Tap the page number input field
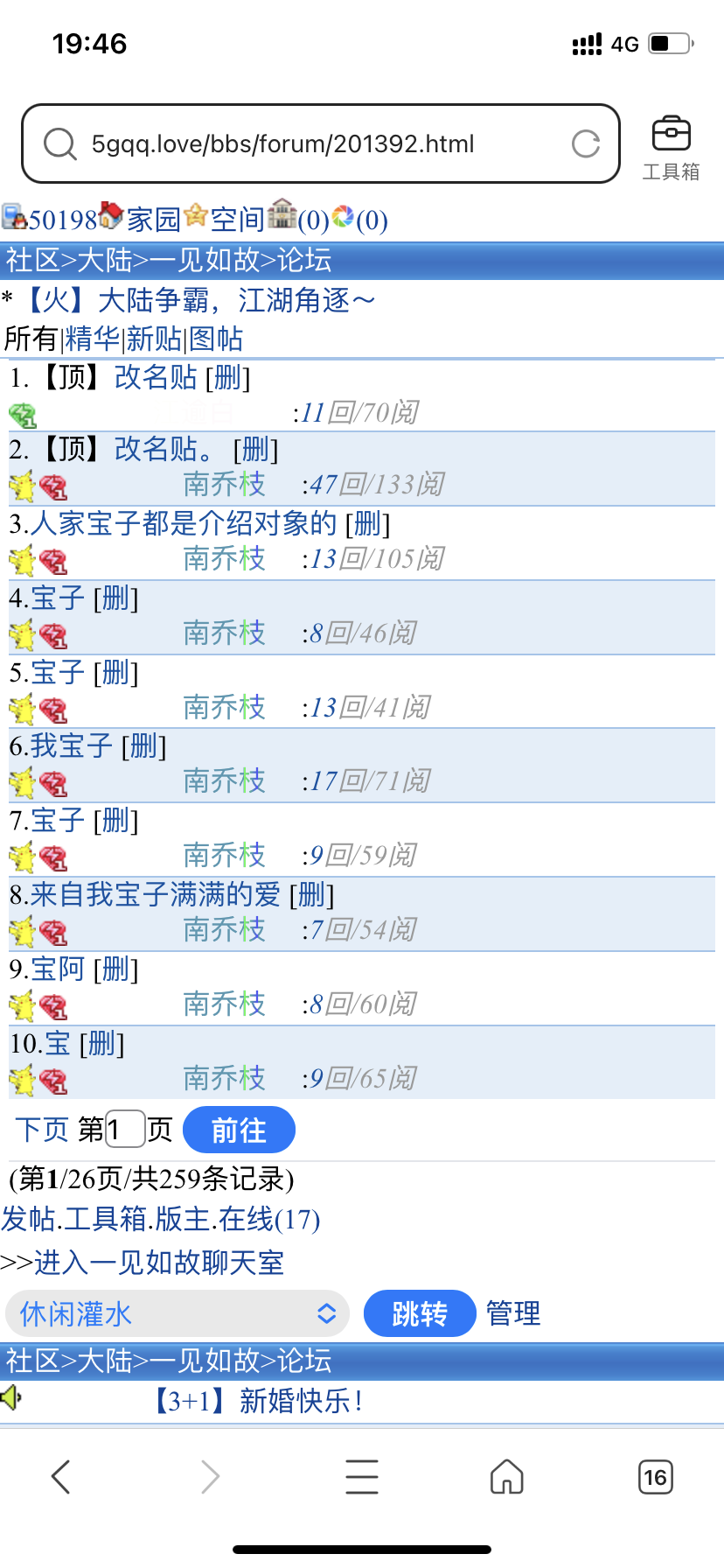 (x=125, y=1130)
